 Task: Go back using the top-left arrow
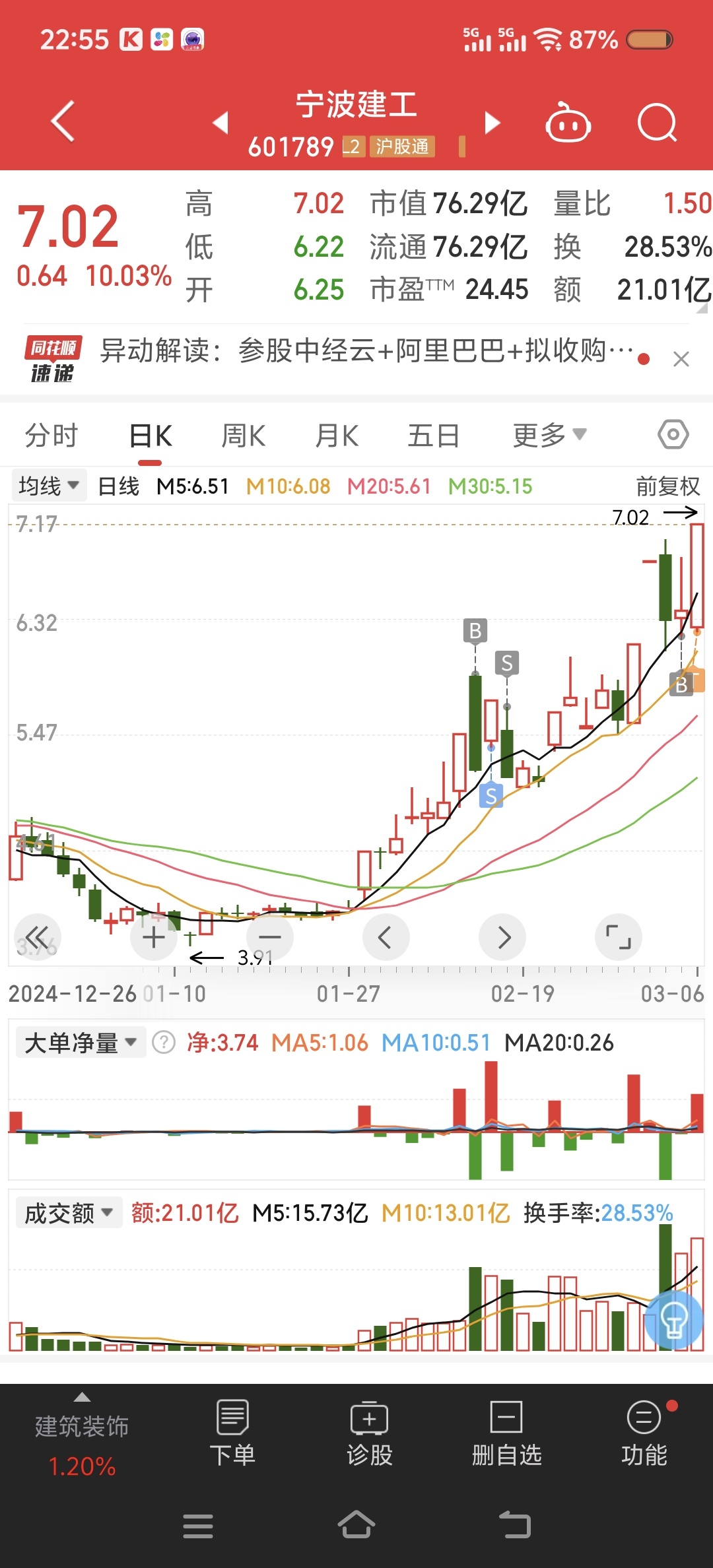(x=63, y=121)
